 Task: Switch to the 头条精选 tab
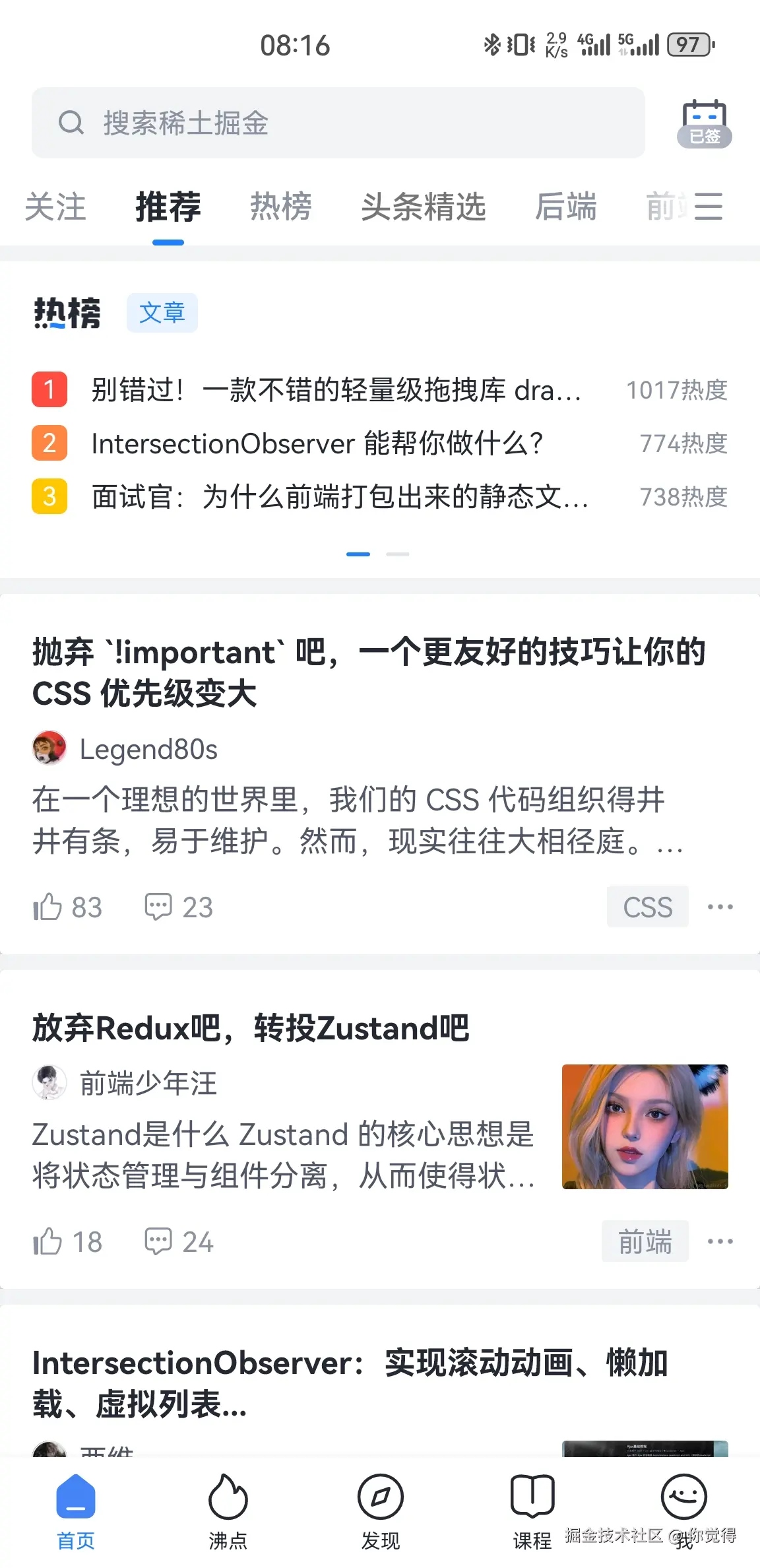[x=426, y=207]
